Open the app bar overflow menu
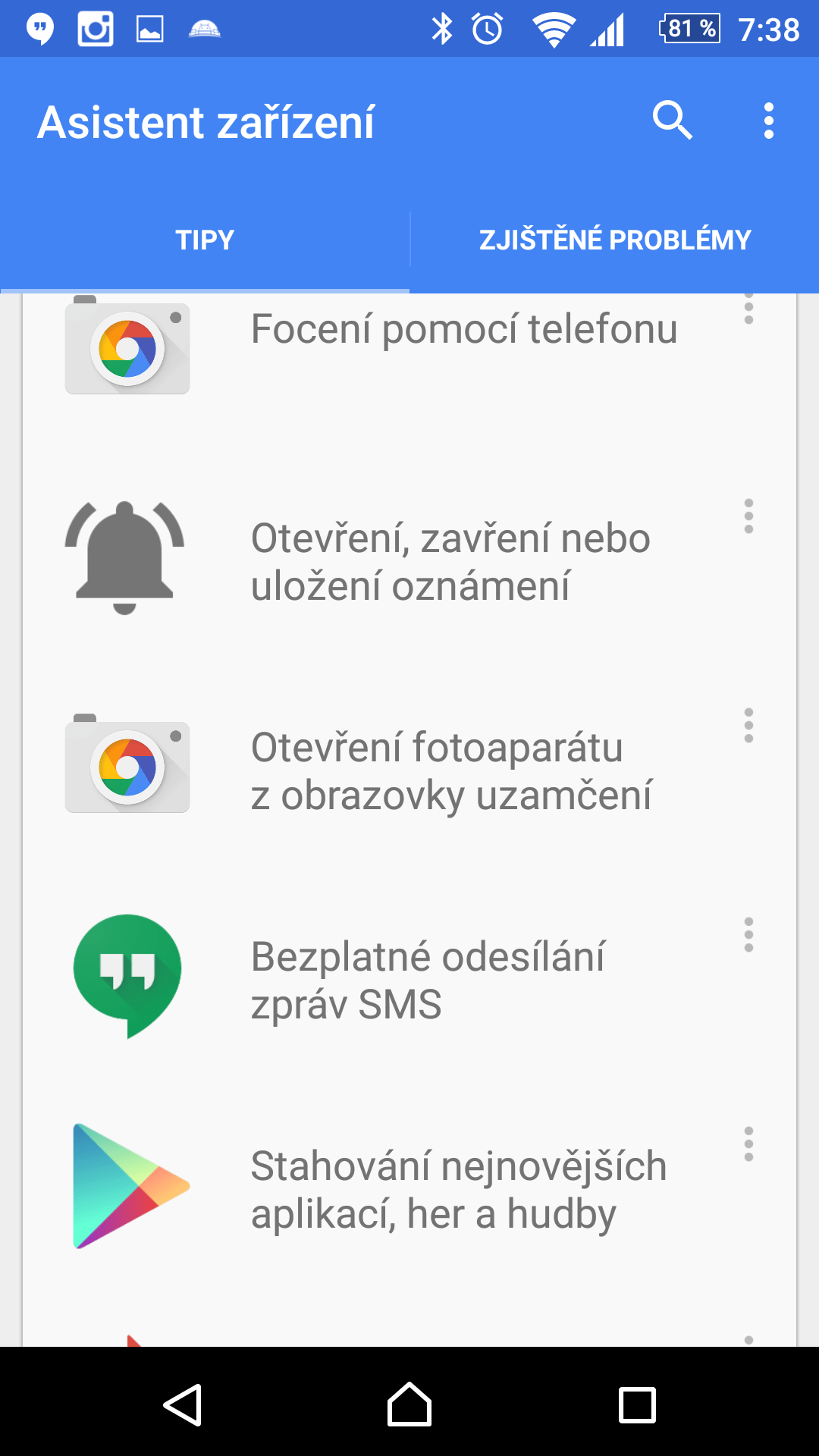 [x=768, y=121]
